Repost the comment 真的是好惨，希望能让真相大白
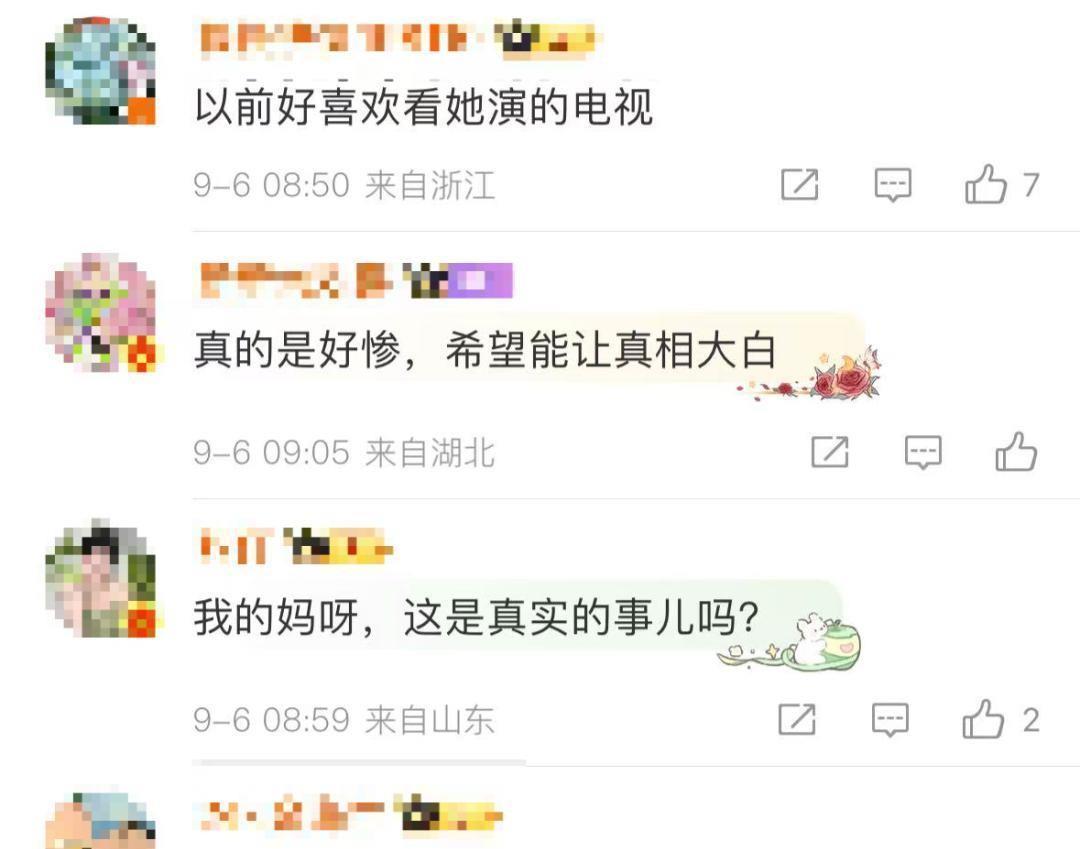Viewport: 1080px width, 849px height. pos(829,453)
